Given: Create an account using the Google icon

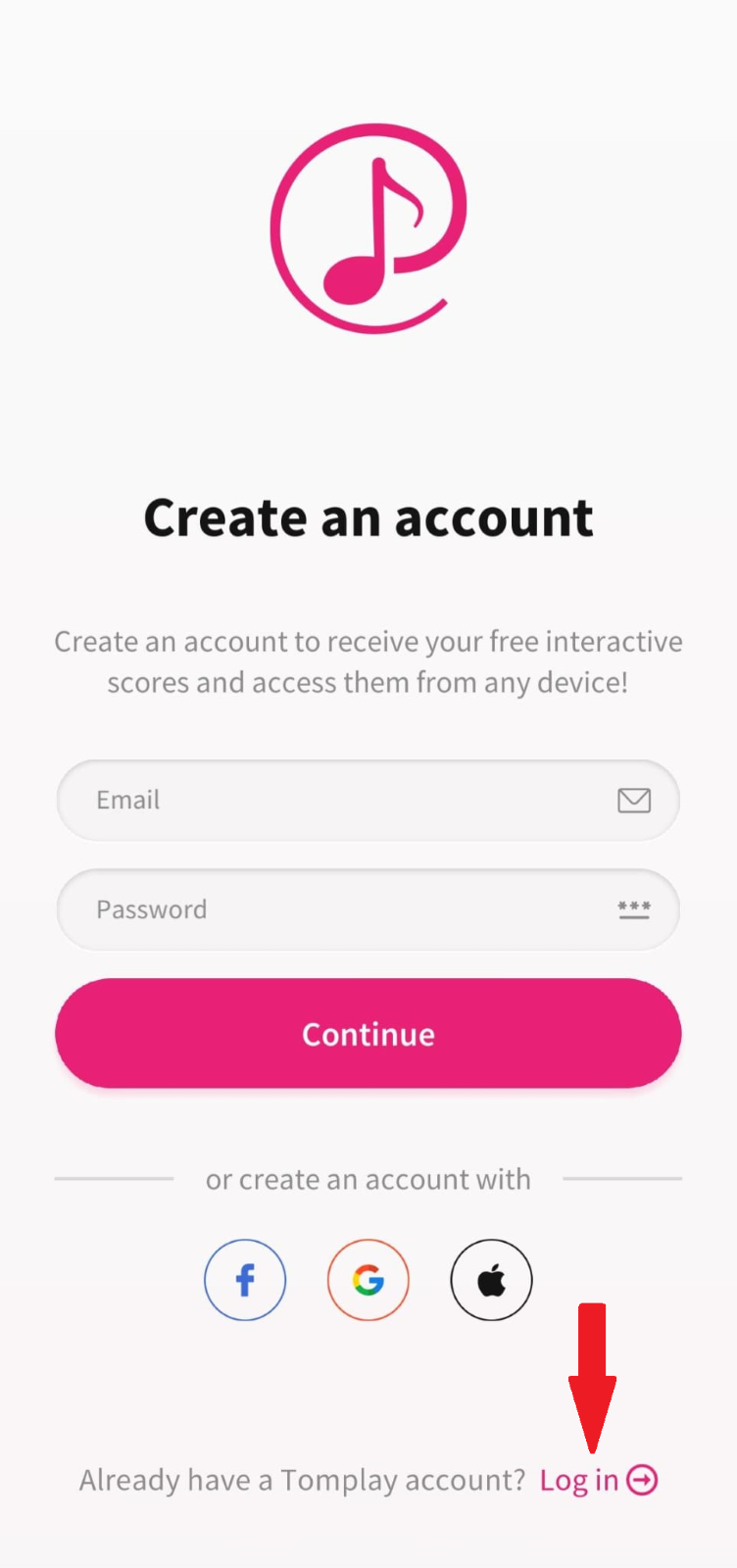Looking at the screenshot, I should tap(368, 1280).
